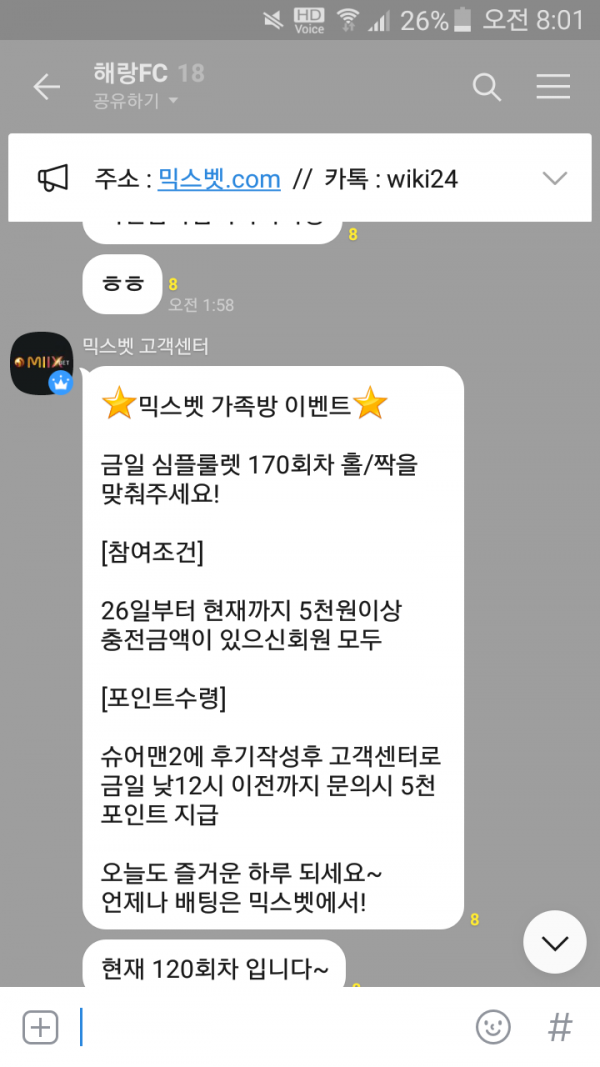This screenshot has height=1067, width=600.
Task: Expand the pinned notice banner
Action: pos(554,179)
